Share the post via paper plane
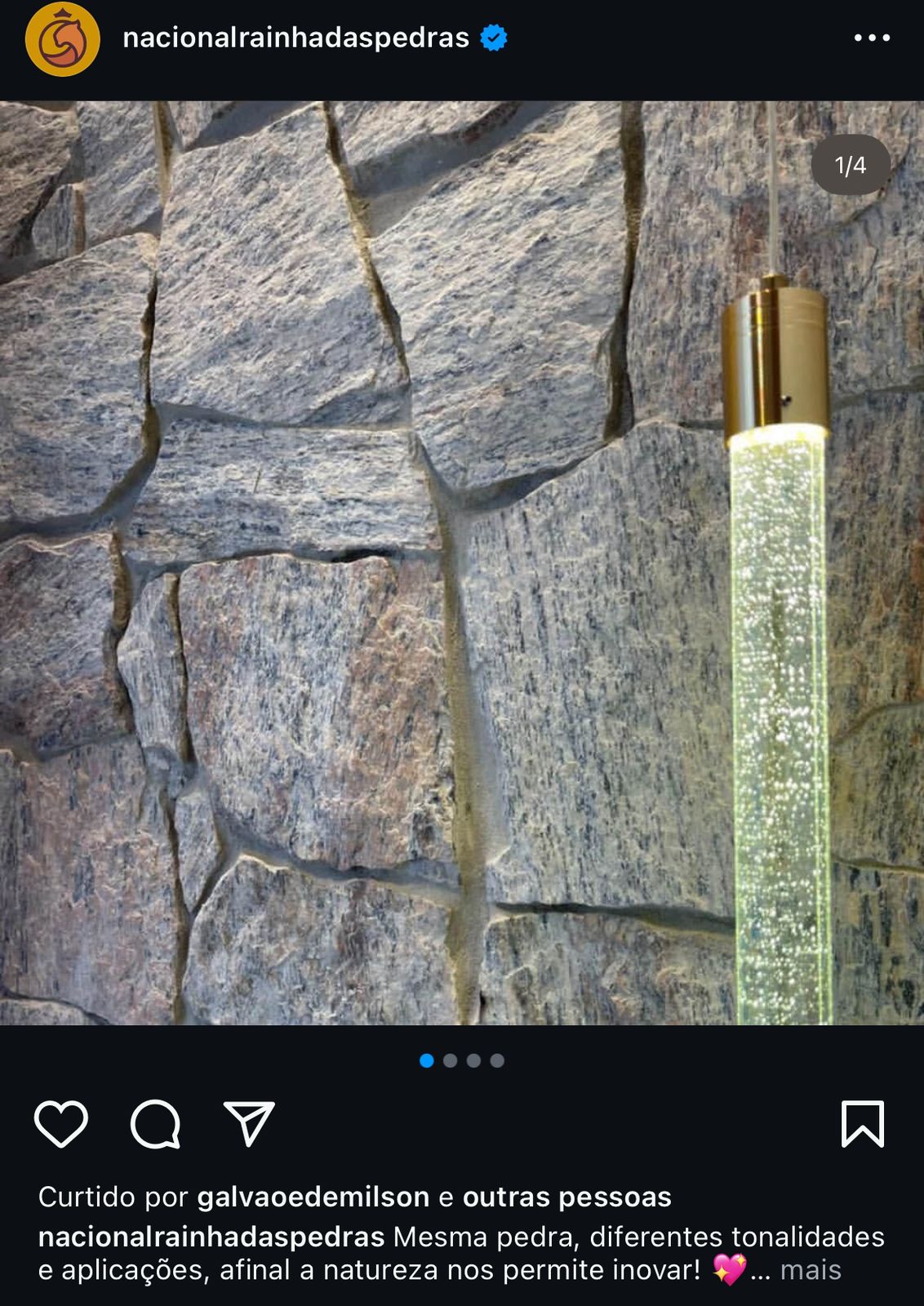This screenshot has width=924, height=1306. 249,1124
